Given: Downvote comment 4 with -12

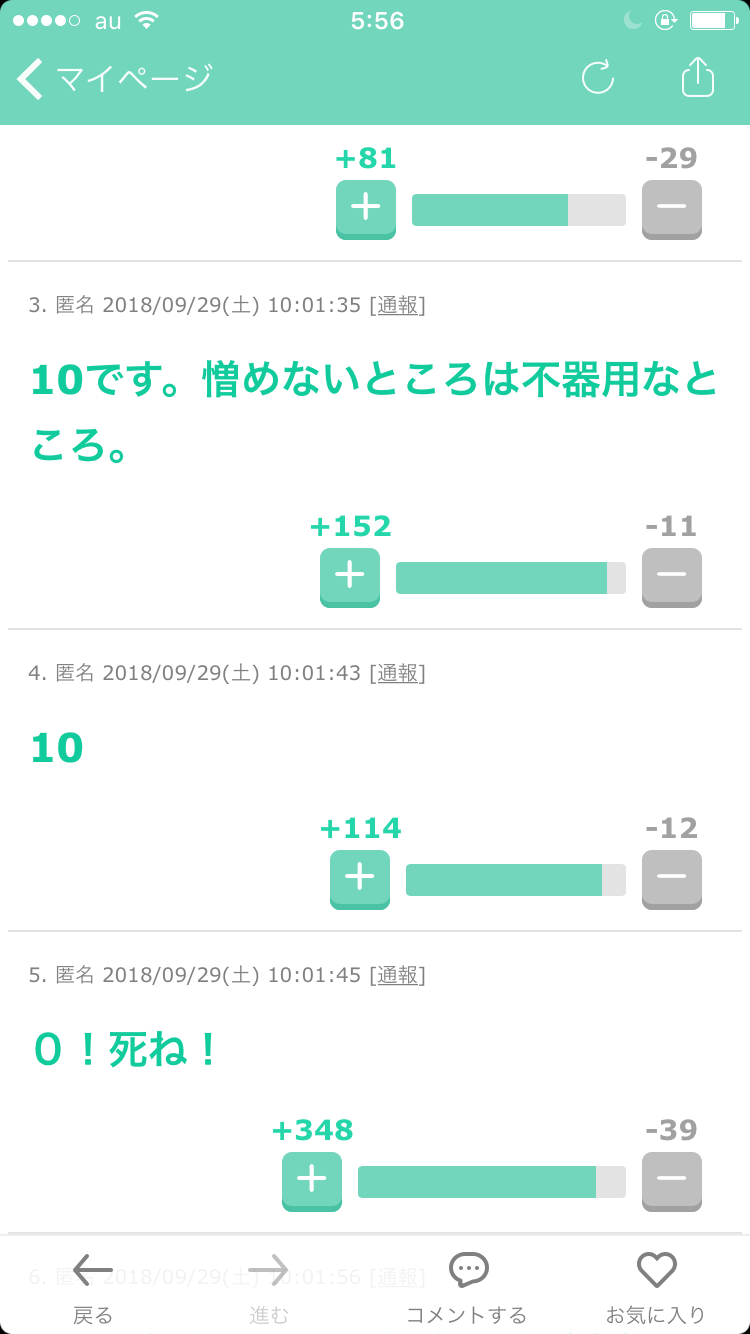Looking at the screenshot, I should (x=672, y=880).
